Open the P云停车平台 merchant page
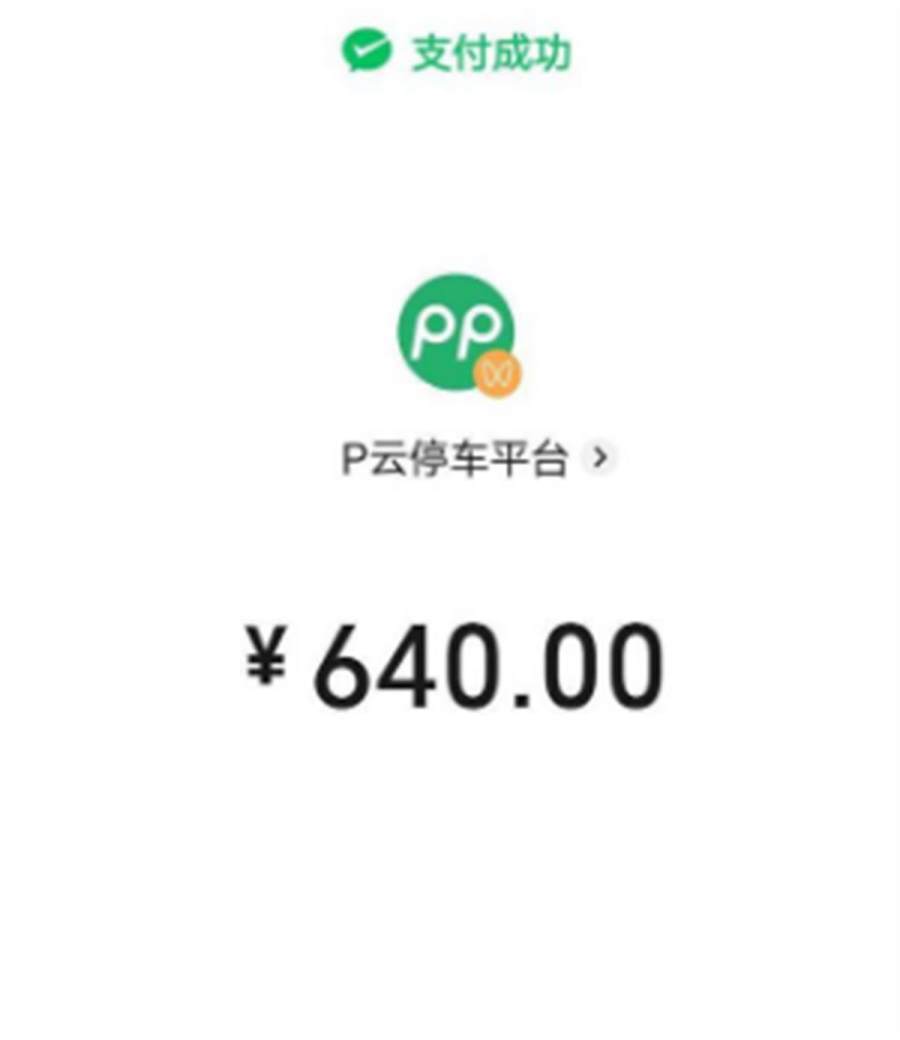The width and height of the screenshot is (900, 1040). point(476,459)
